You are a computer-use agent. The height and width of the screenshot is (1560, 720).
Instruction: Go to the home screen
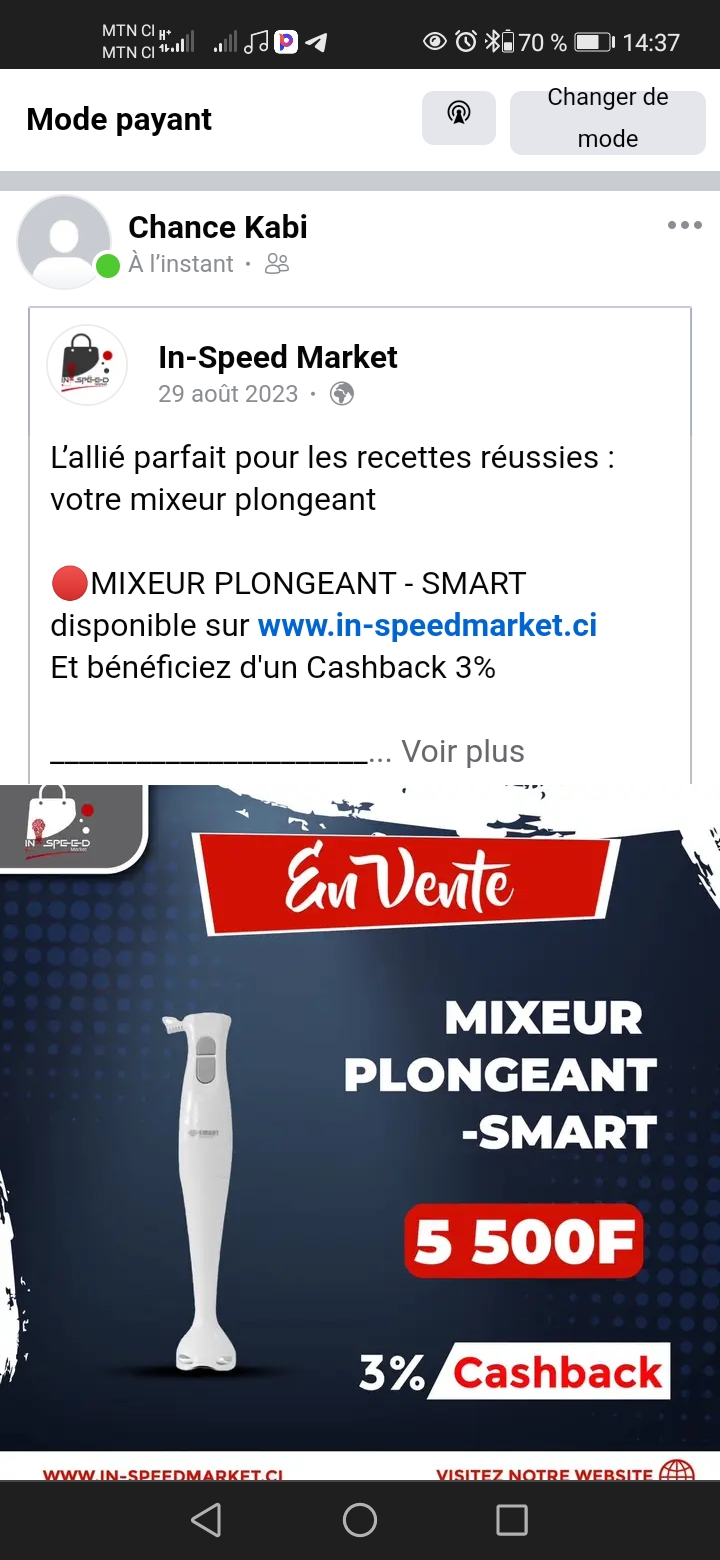pos(360,1520)
